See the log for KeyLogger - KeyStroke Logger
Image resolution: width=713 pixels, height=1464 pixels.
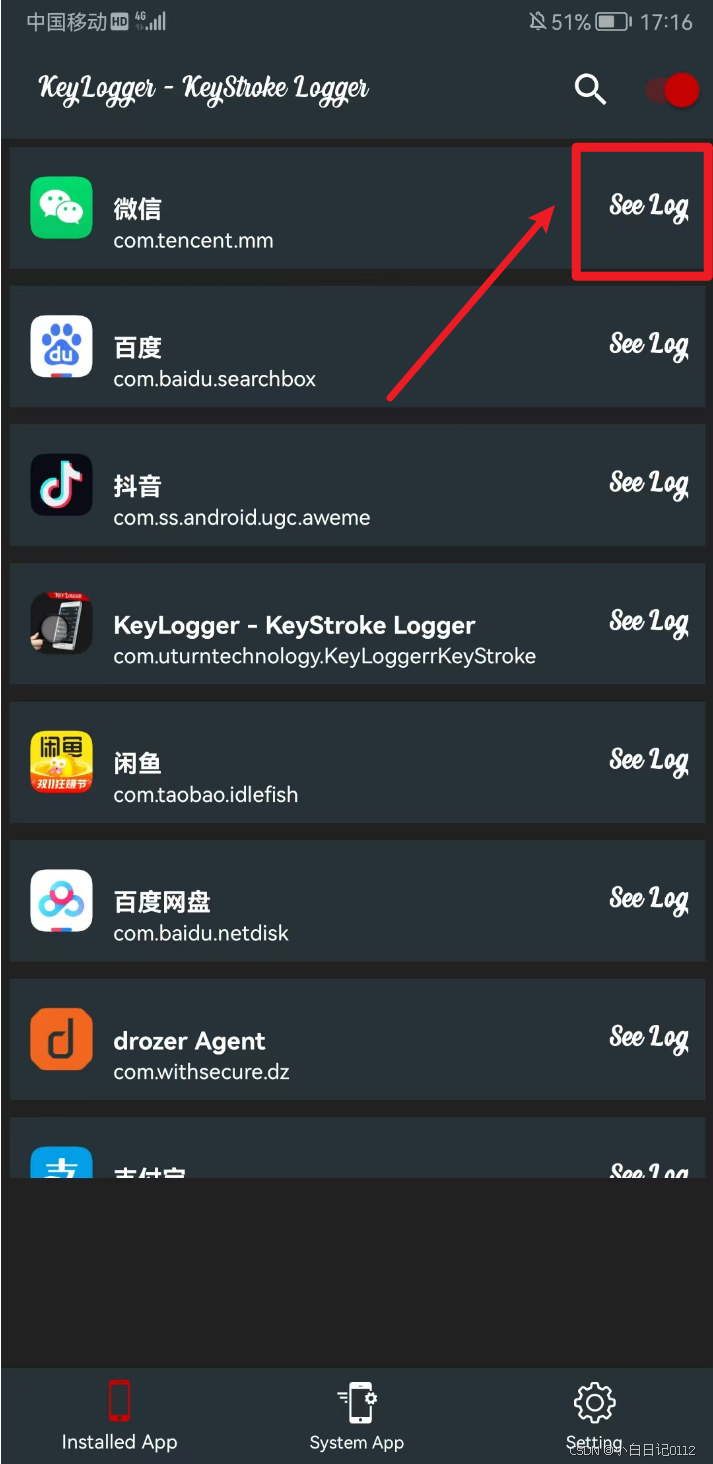tap(649, 623)
